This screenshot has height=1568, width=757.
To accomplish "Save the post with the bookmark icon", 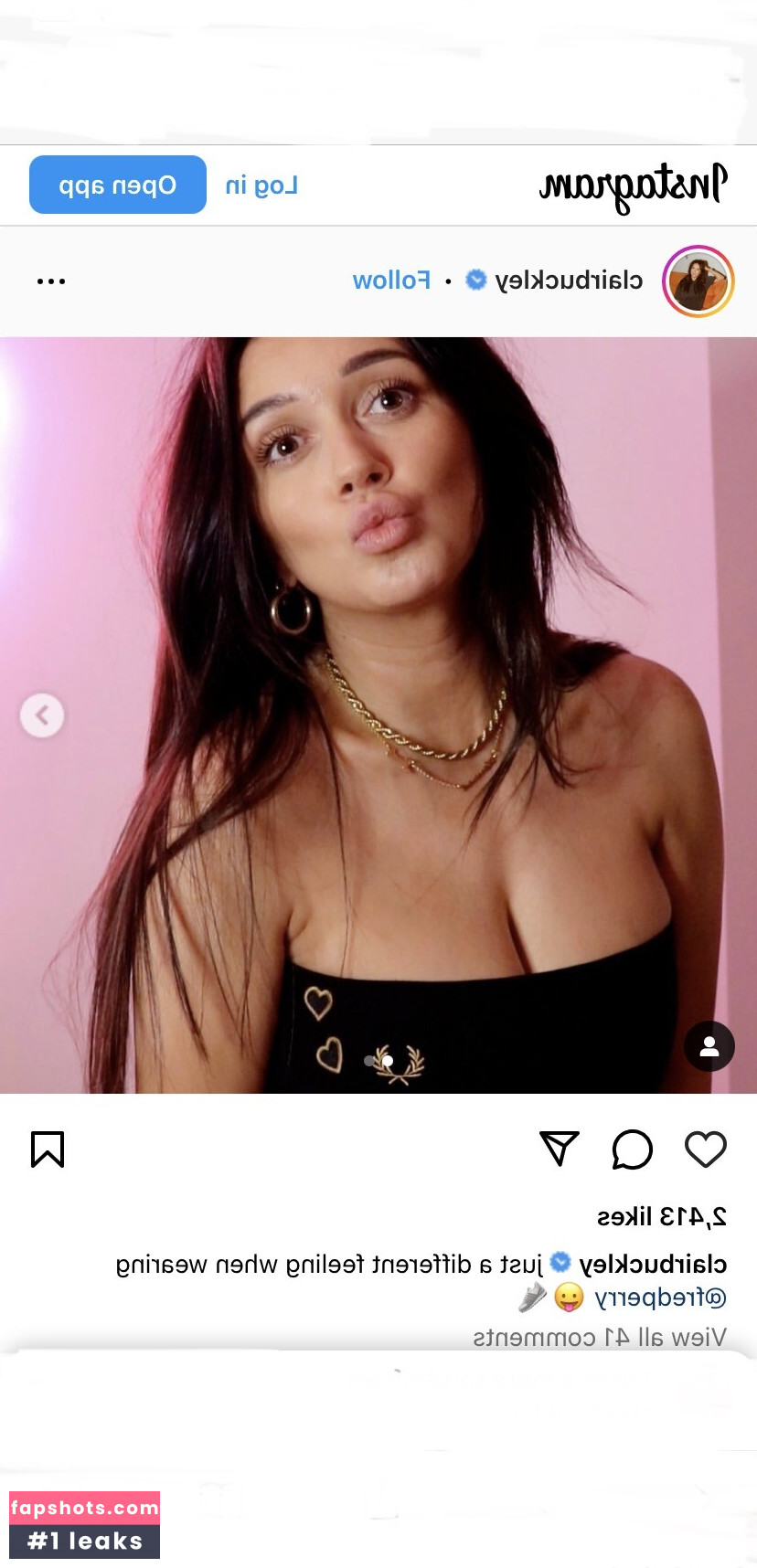I will [48, 1149].
